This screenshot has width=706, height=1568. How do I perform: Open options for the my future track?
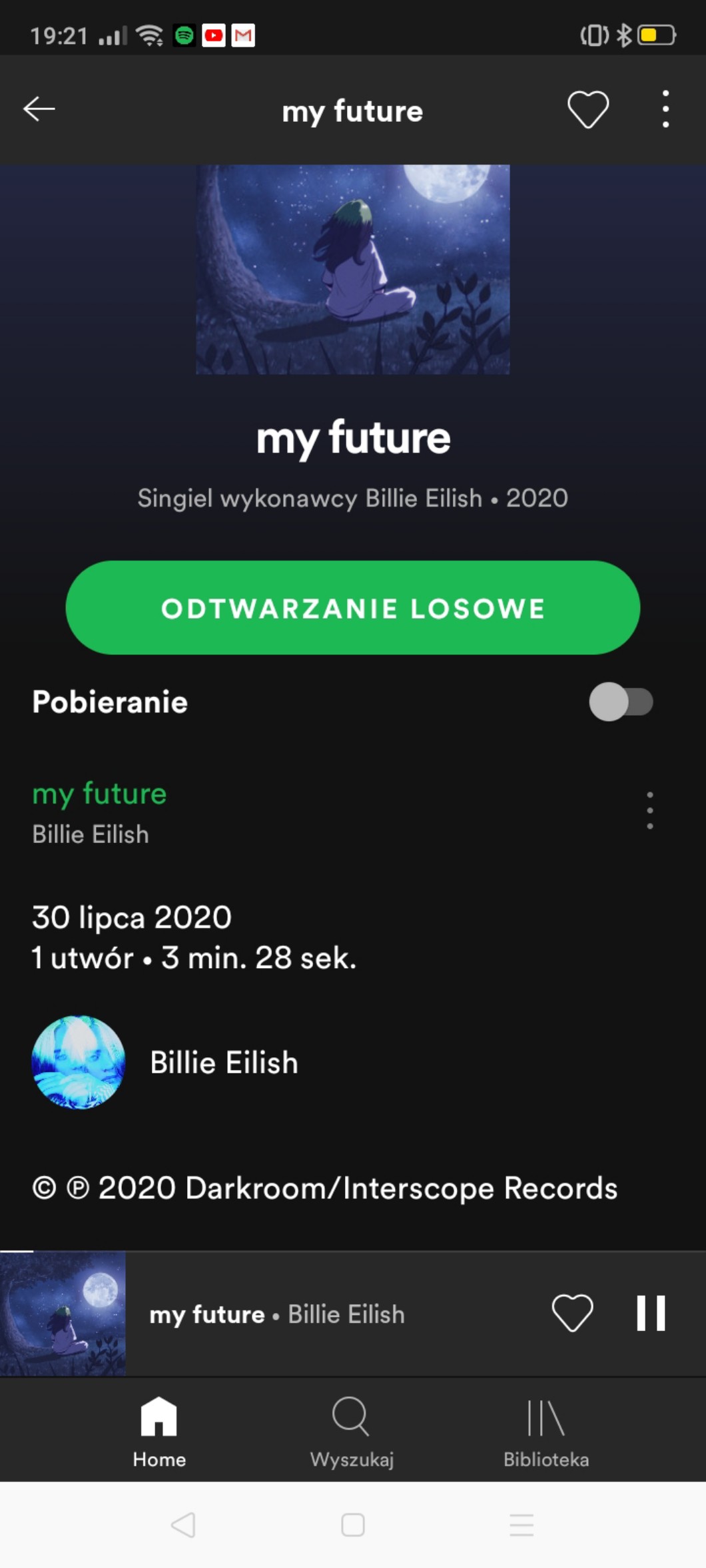point(649,810)
